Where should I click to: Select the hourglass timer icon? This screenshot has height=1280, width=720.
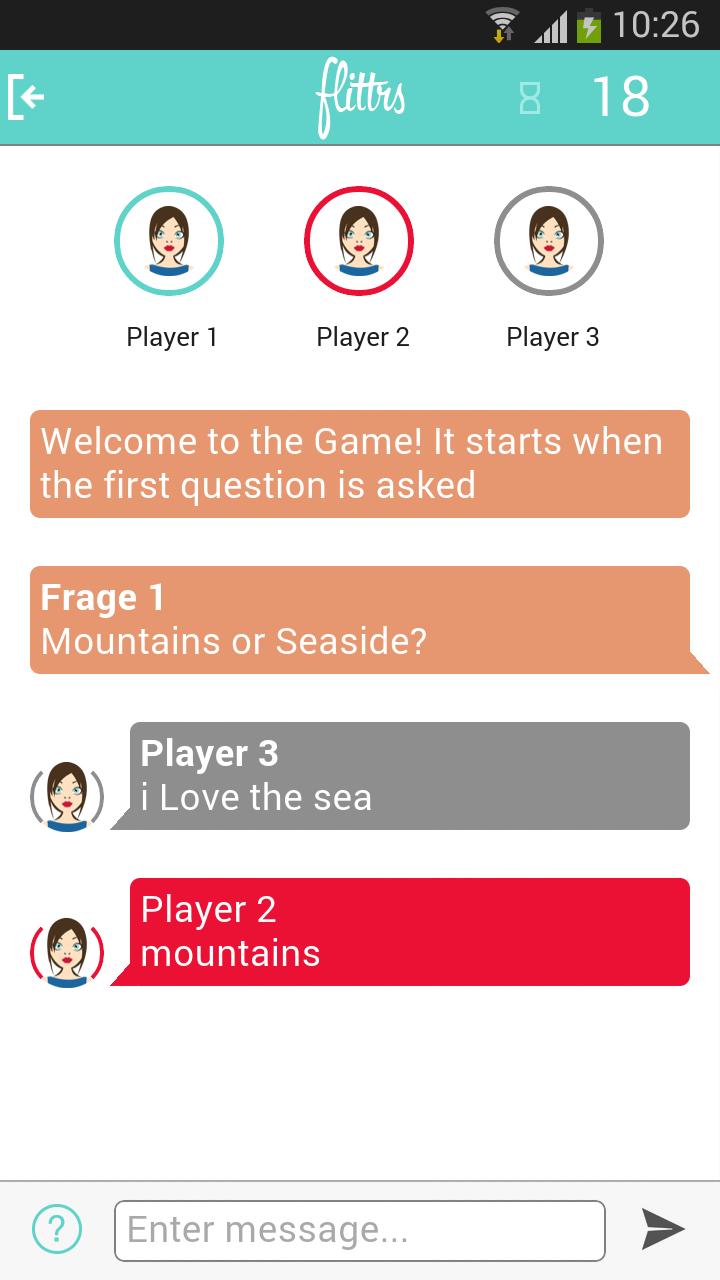point(530,96)
